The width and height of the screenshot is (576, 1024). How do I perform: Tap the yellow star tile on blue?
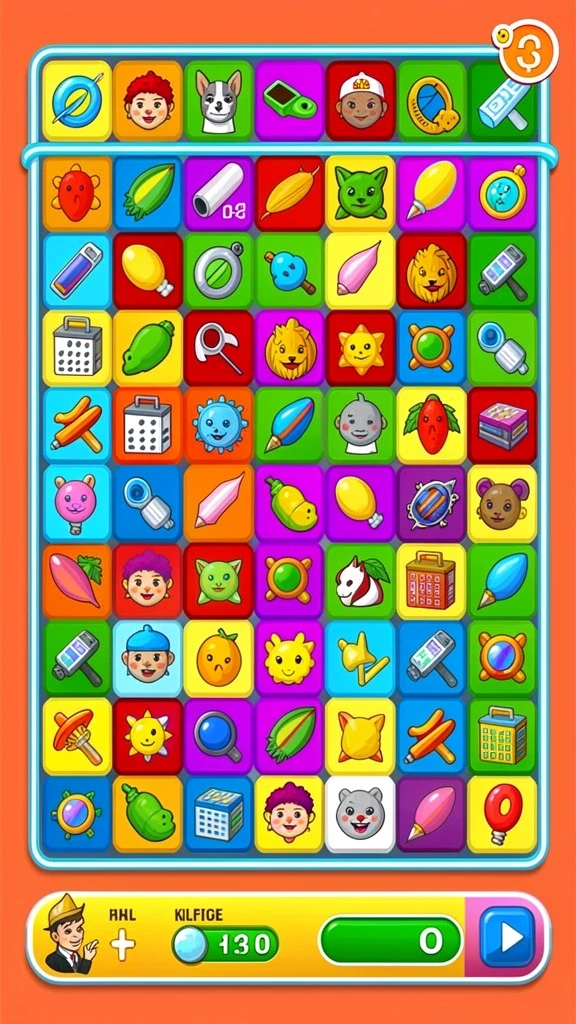[x=360, y=658]
